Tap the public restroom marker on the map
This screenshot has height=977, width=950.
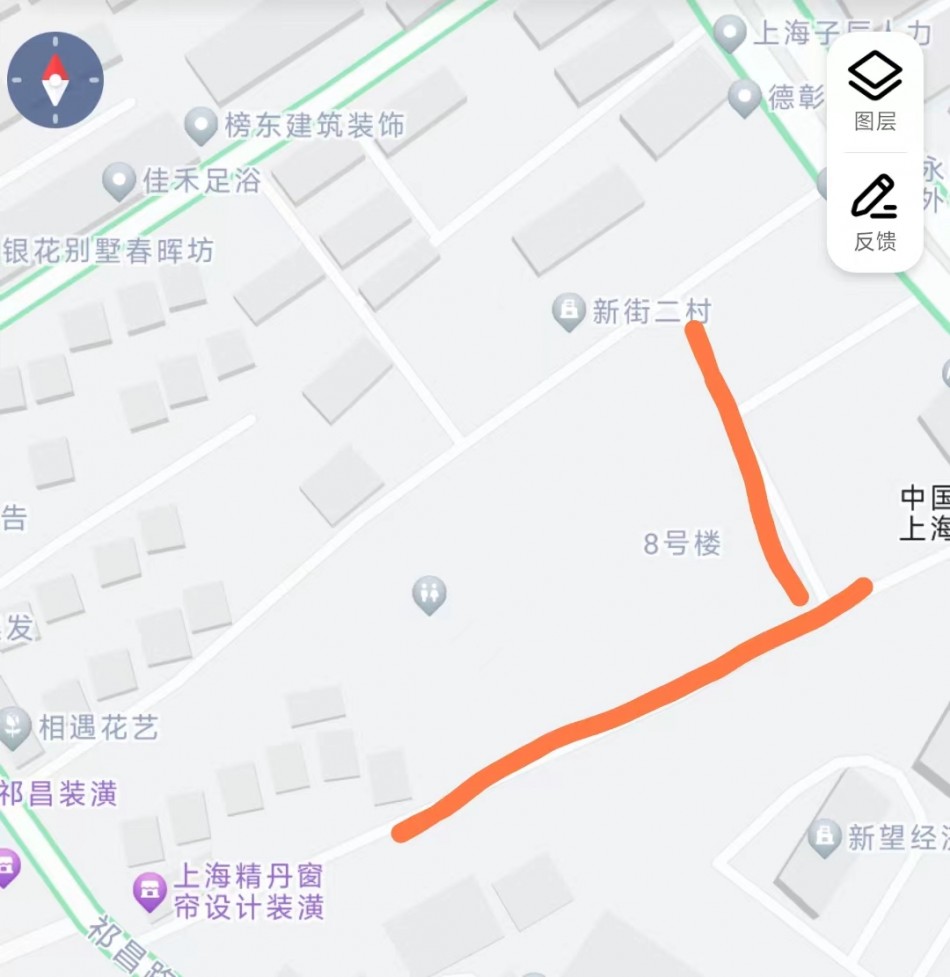(429, 594)
